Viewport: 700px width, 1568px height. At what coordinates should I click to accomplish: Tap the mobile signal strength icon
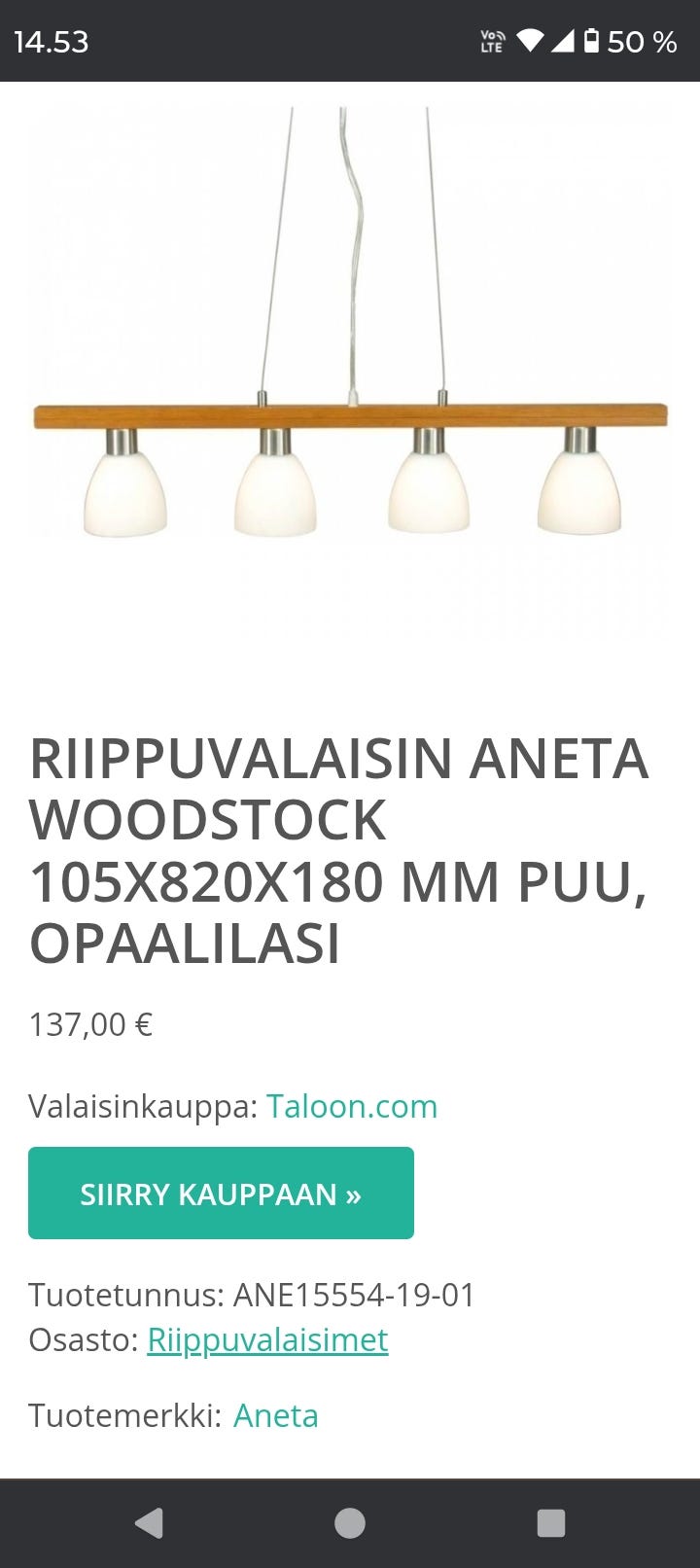tap(562, 41)
